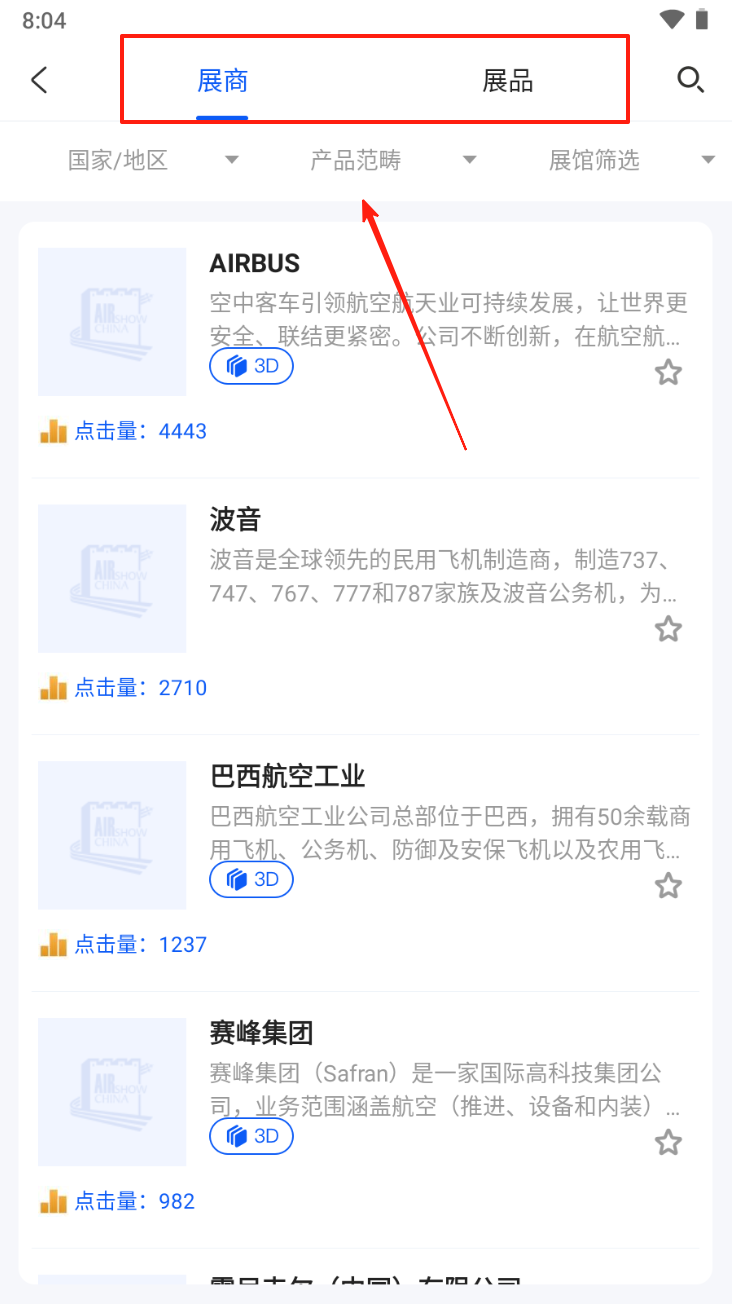Go back using the arrow icon
The height and width of the screenshot is (1304, 732).
coord(39,80)
